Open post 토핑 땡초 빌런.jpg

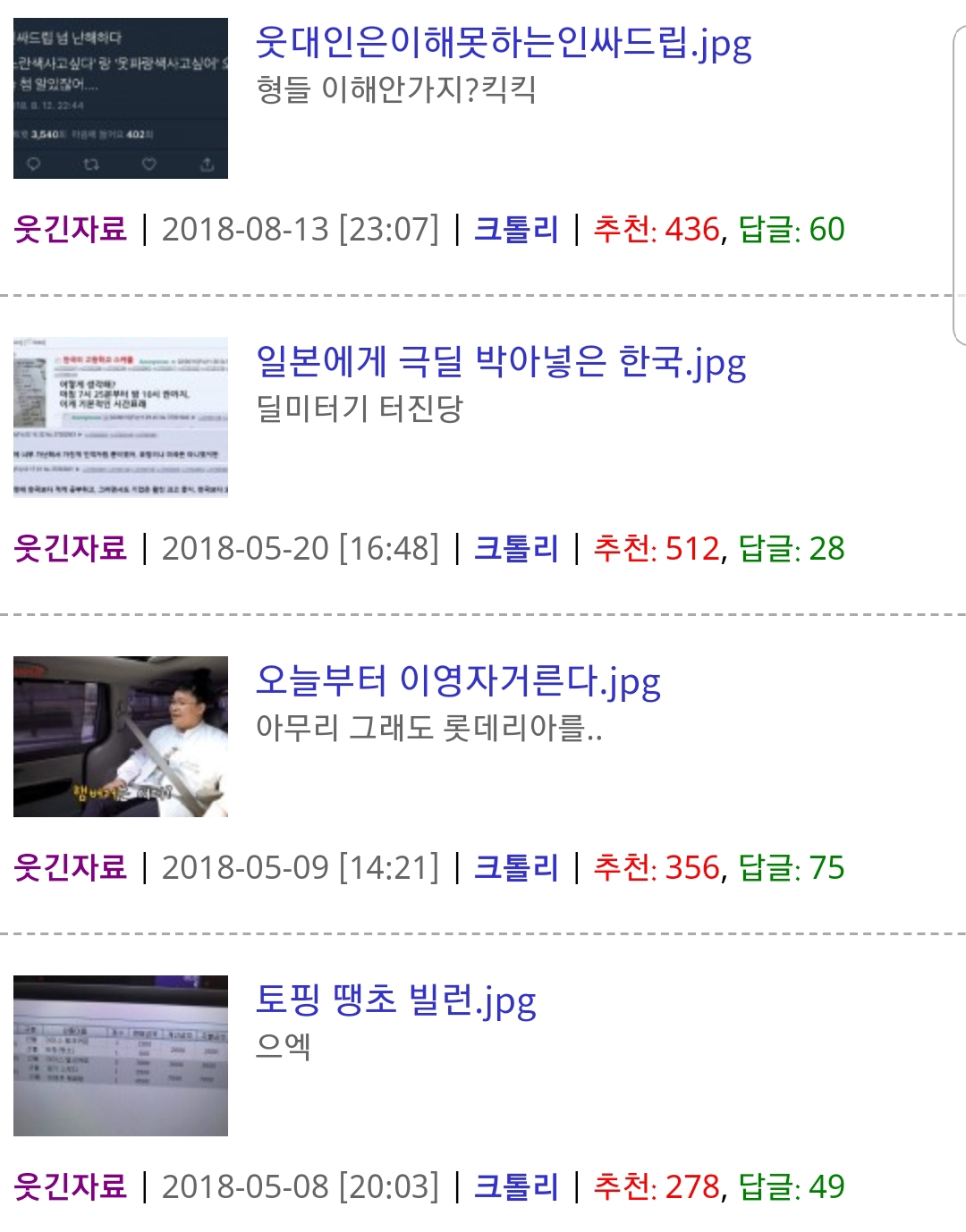395,1000
